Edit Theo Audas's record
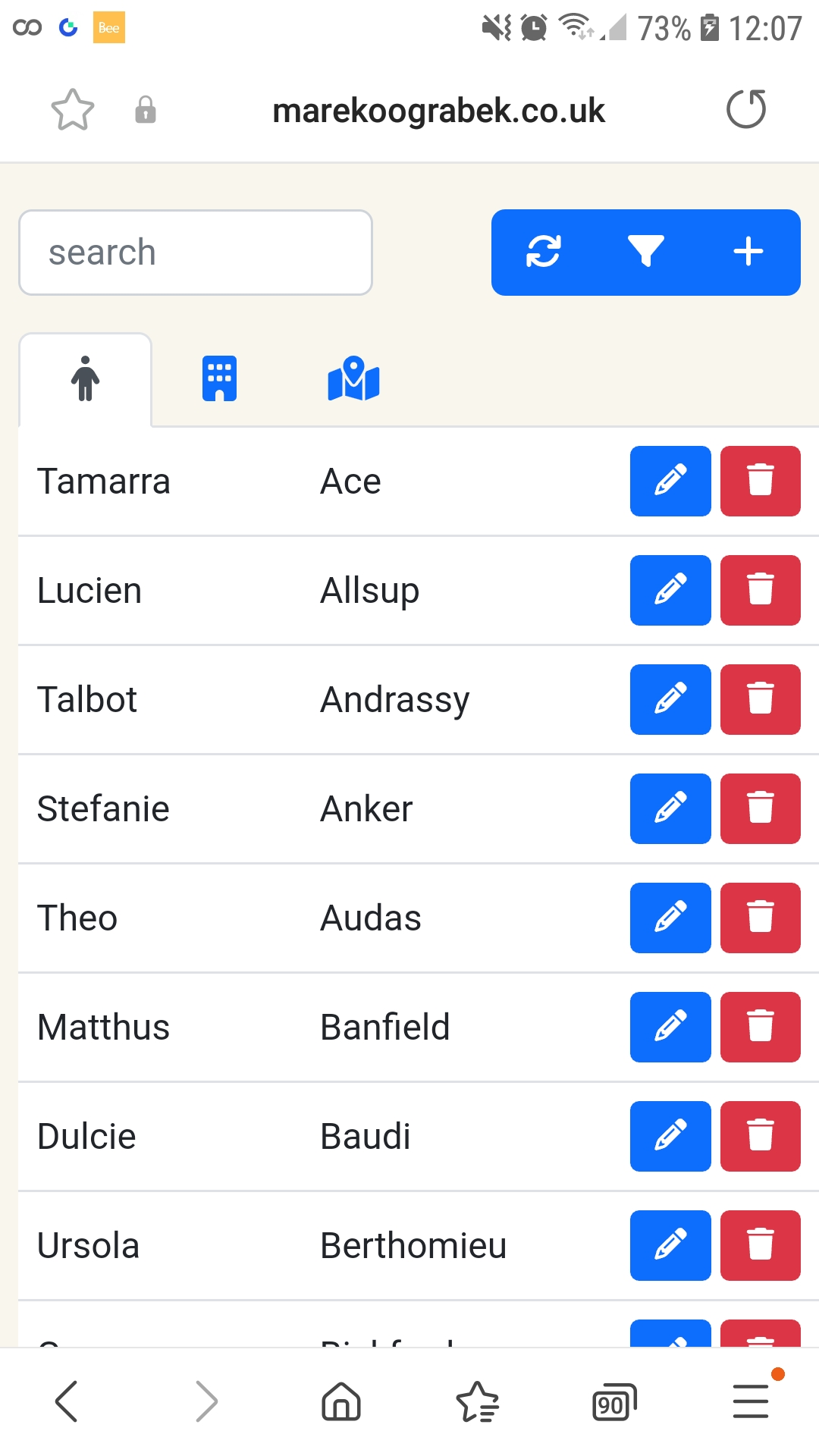The image size is (819, 1456). 670,918
